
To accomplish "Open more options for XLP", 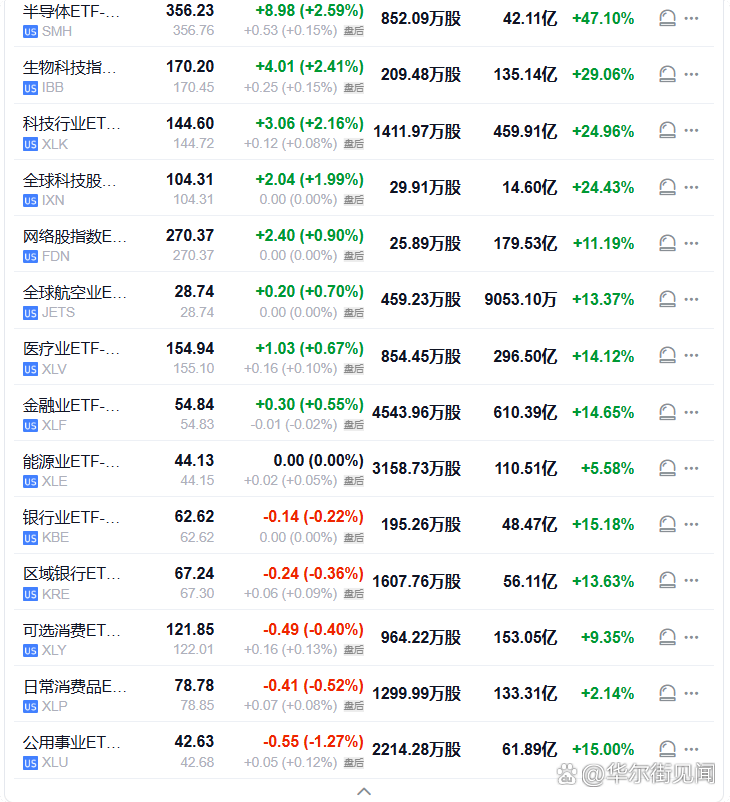I will pos(691,693).
